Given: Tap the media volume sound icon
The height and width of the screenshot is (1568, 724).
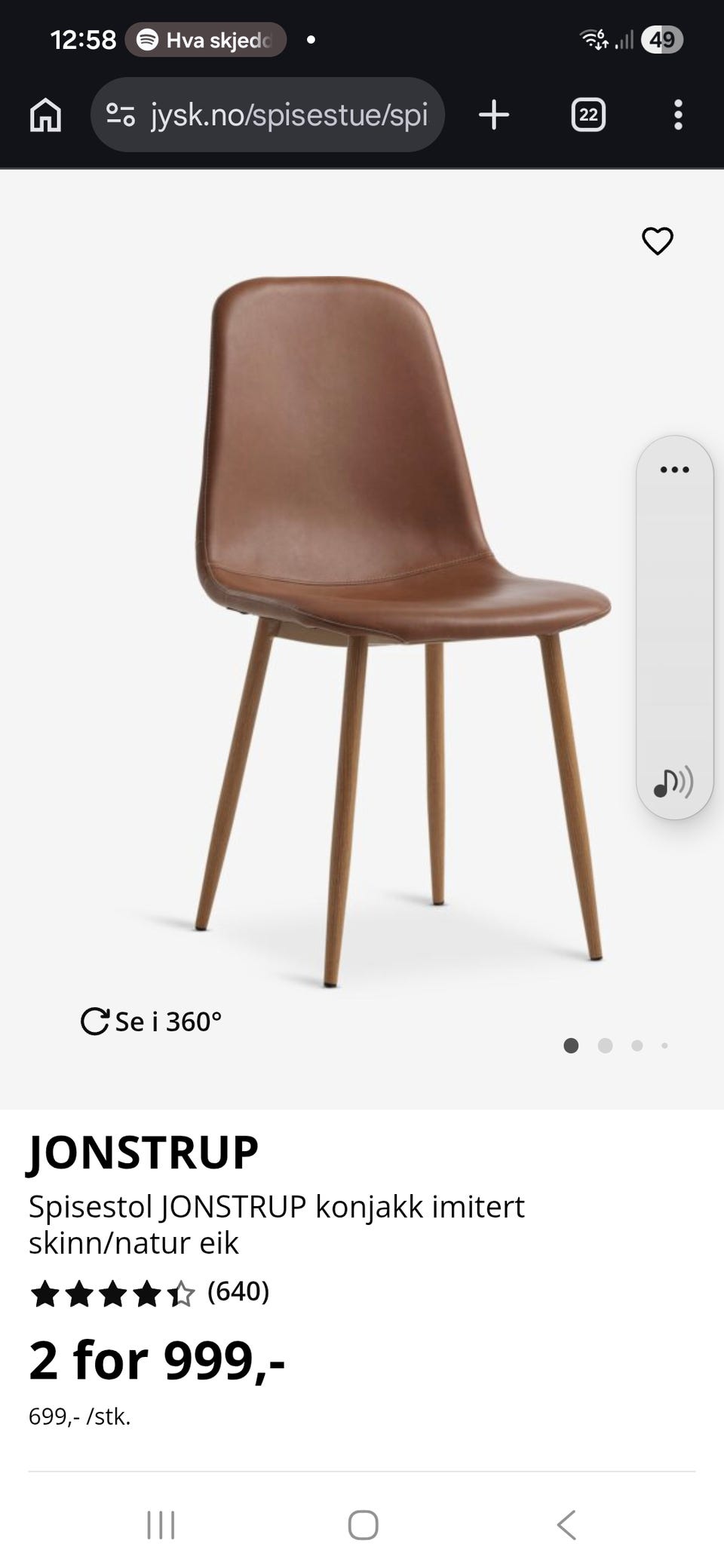Looking at the screenshot, I should pyautogui.click(x=673, y=782).
